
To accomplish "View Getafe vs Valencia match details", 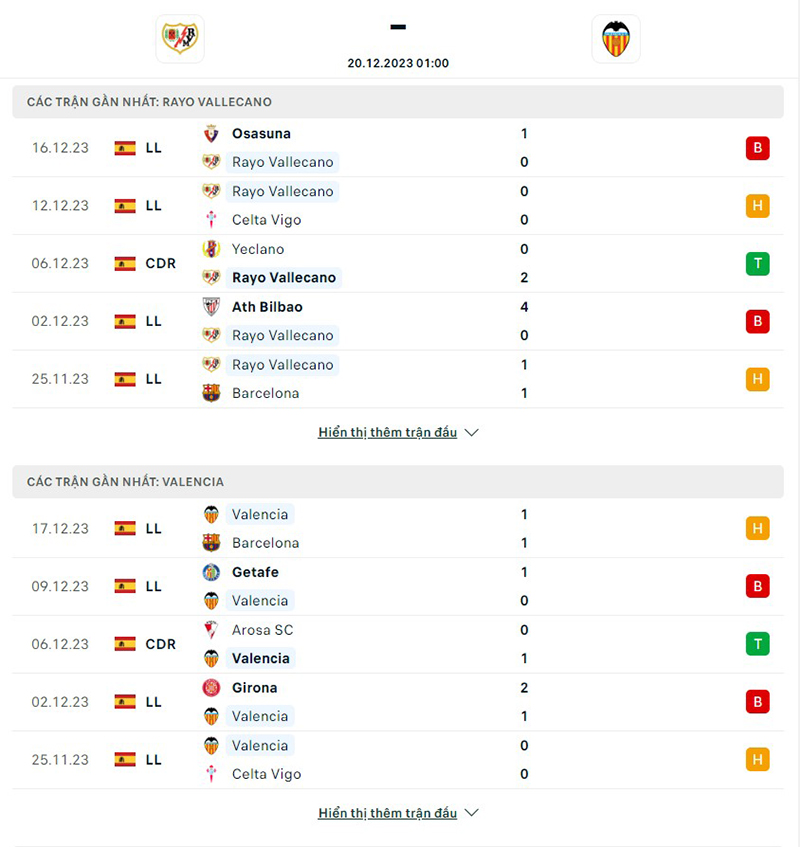I will click(398, 587).
